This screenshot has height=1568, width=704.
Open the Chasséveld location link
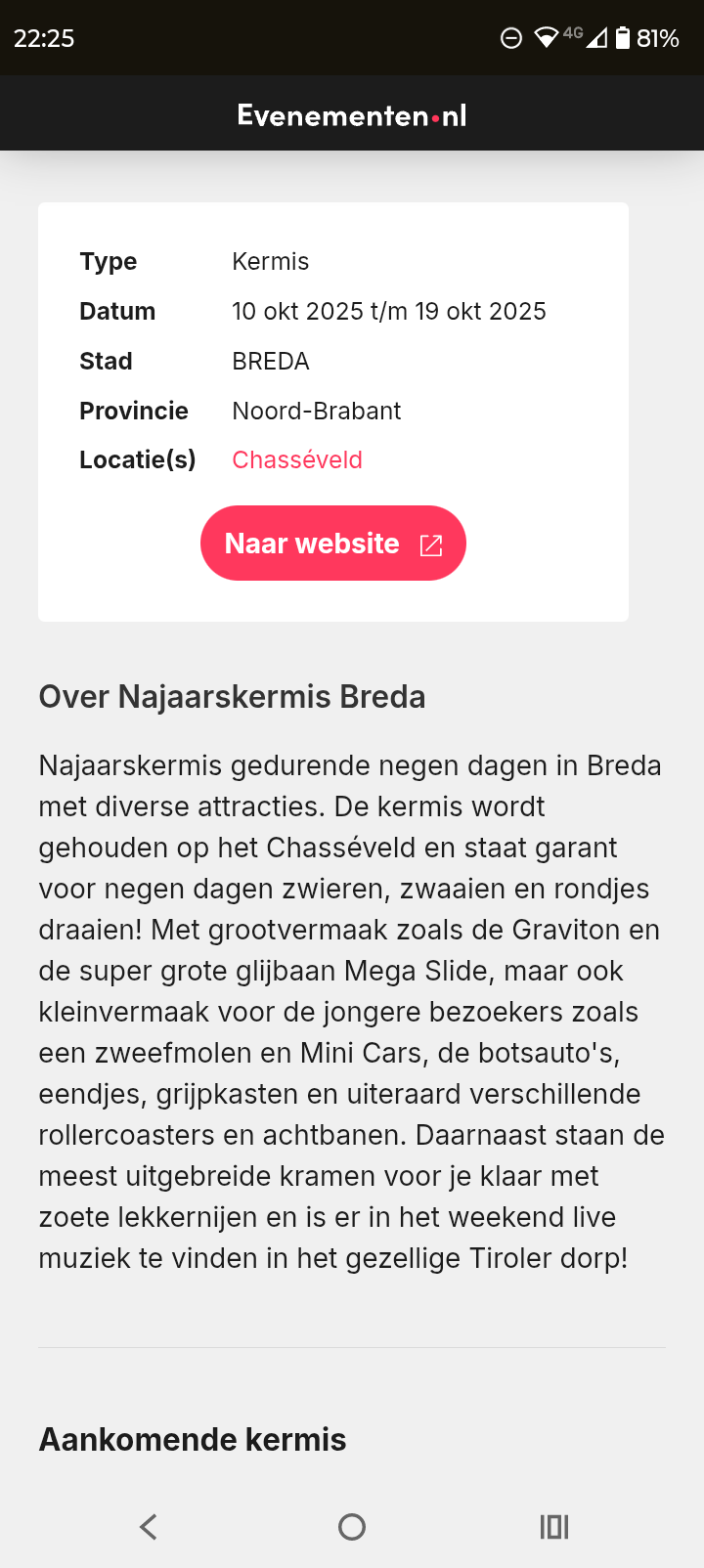[x=297, y=459]
